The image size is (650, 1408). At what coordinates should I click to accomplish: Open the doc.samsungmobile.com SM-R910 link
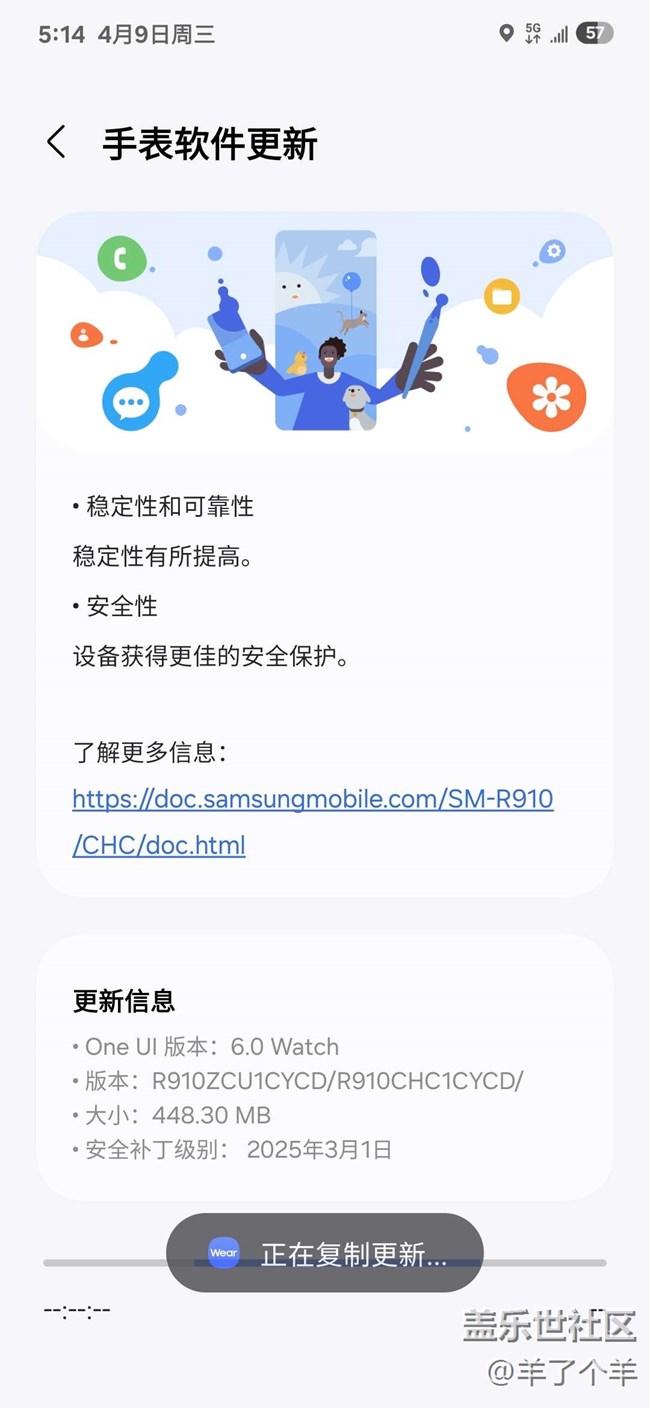click(x=312, y=800)
